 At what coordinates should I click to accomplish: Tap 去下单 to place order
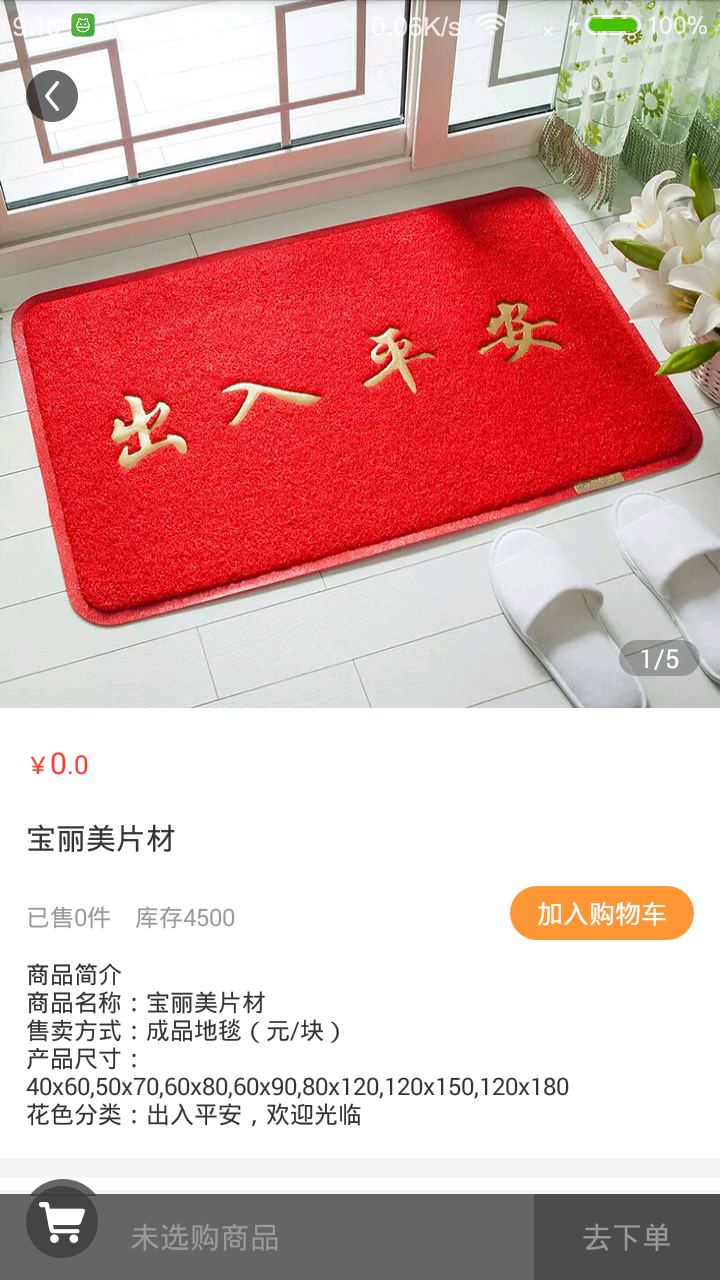[x=626, y=1237]
